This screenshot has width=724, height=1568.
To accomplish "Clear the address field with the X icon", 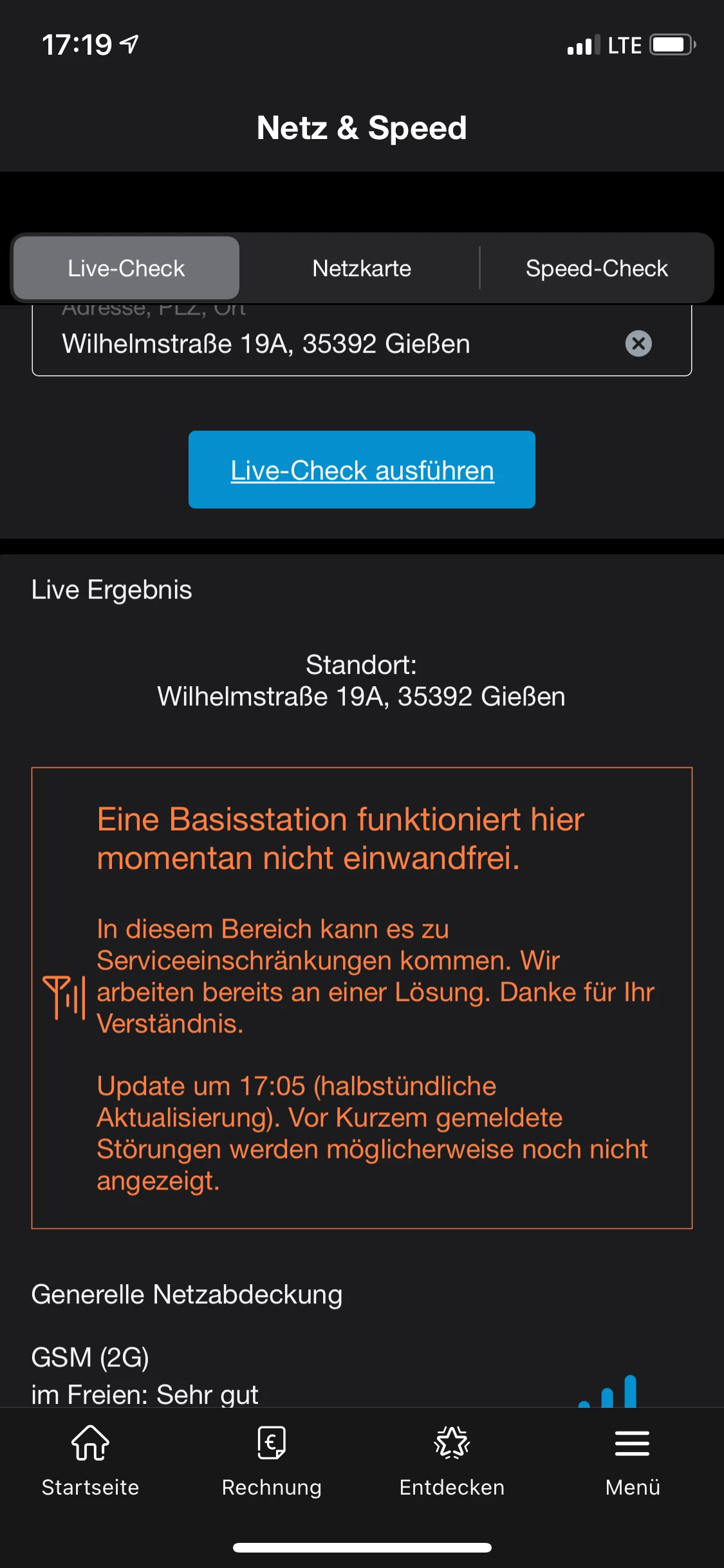I will coord(638,344).
